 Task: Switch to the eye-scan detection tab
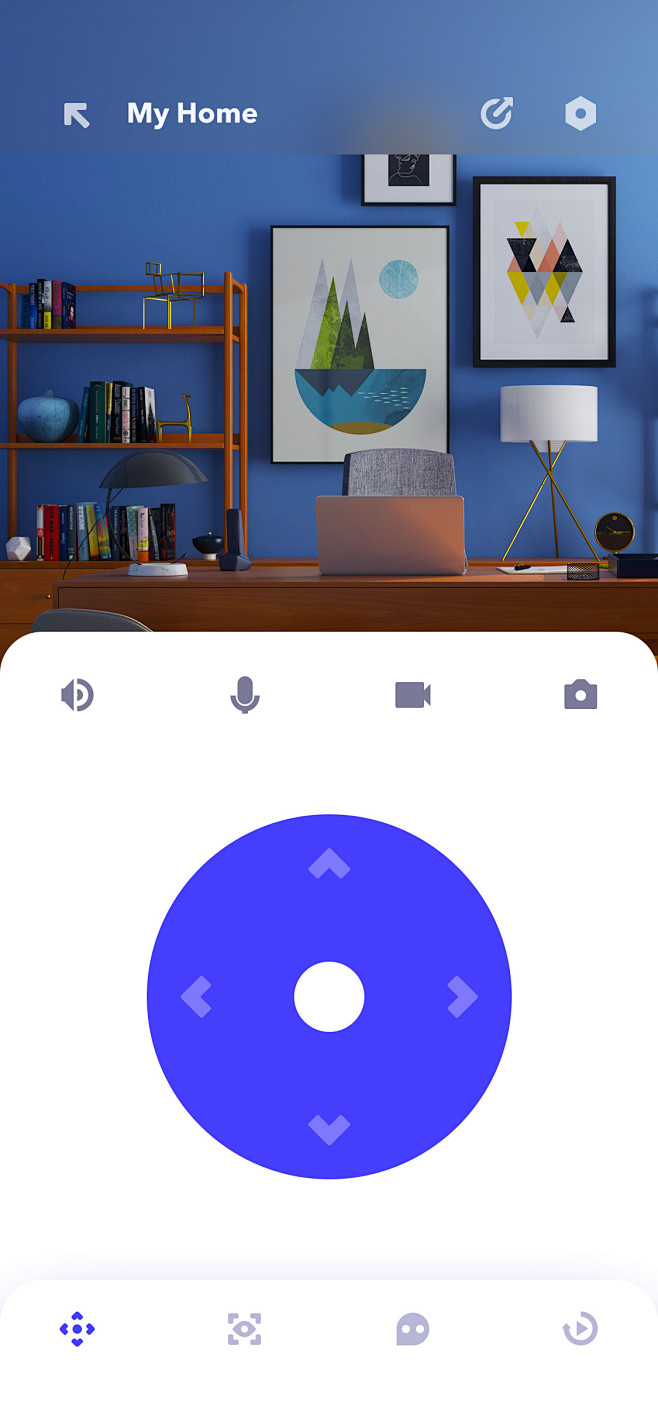245,1329
